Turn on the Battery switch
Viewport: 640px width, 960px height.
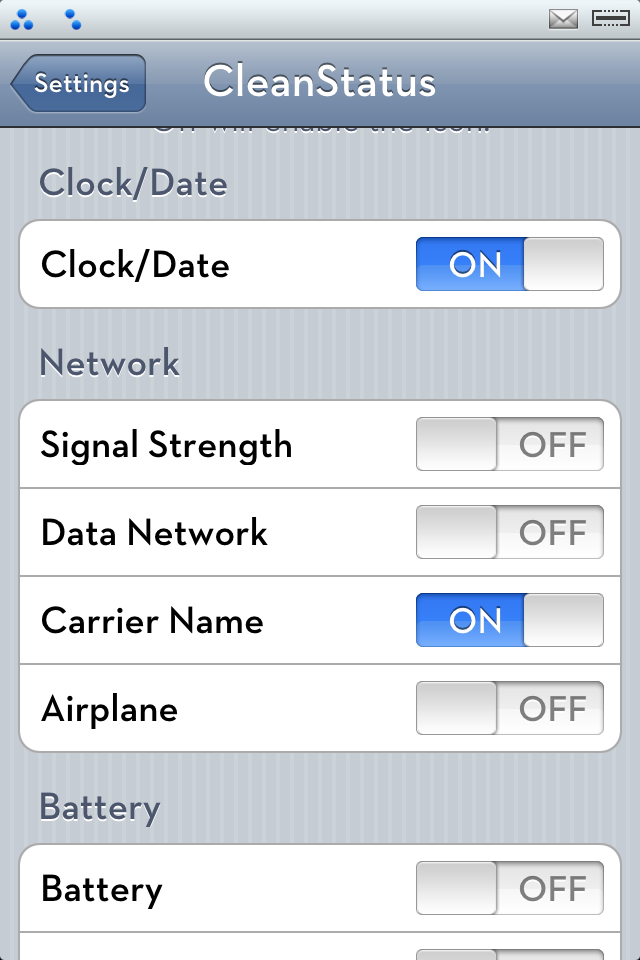(x=509, y=889)
